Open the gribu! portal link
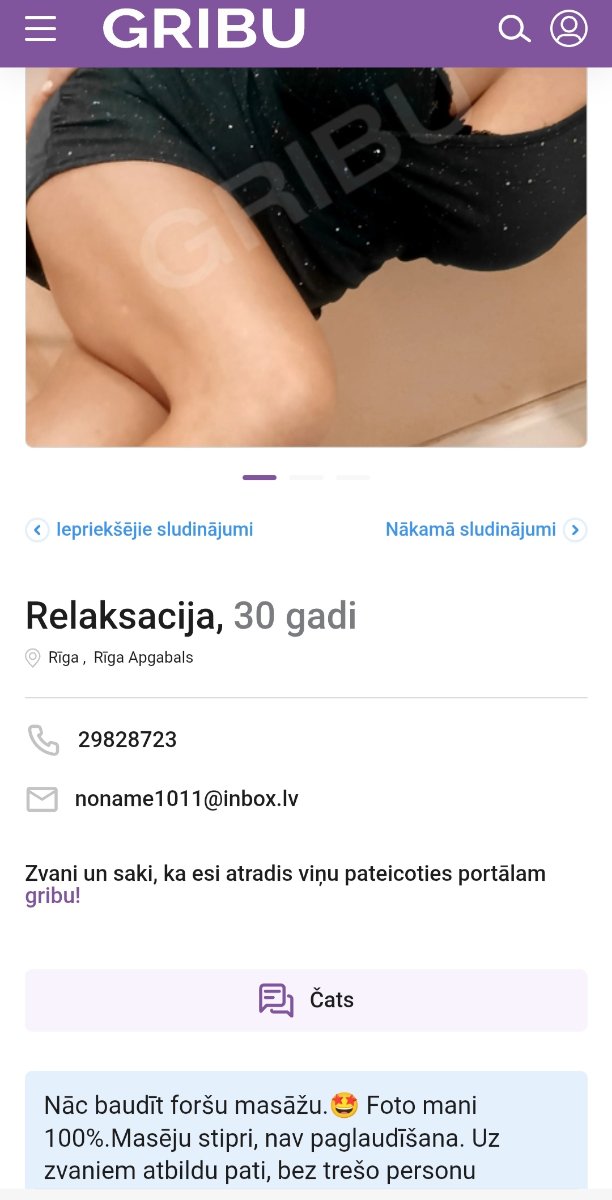This screenshot has height=1200, width=612. point(53,896)
